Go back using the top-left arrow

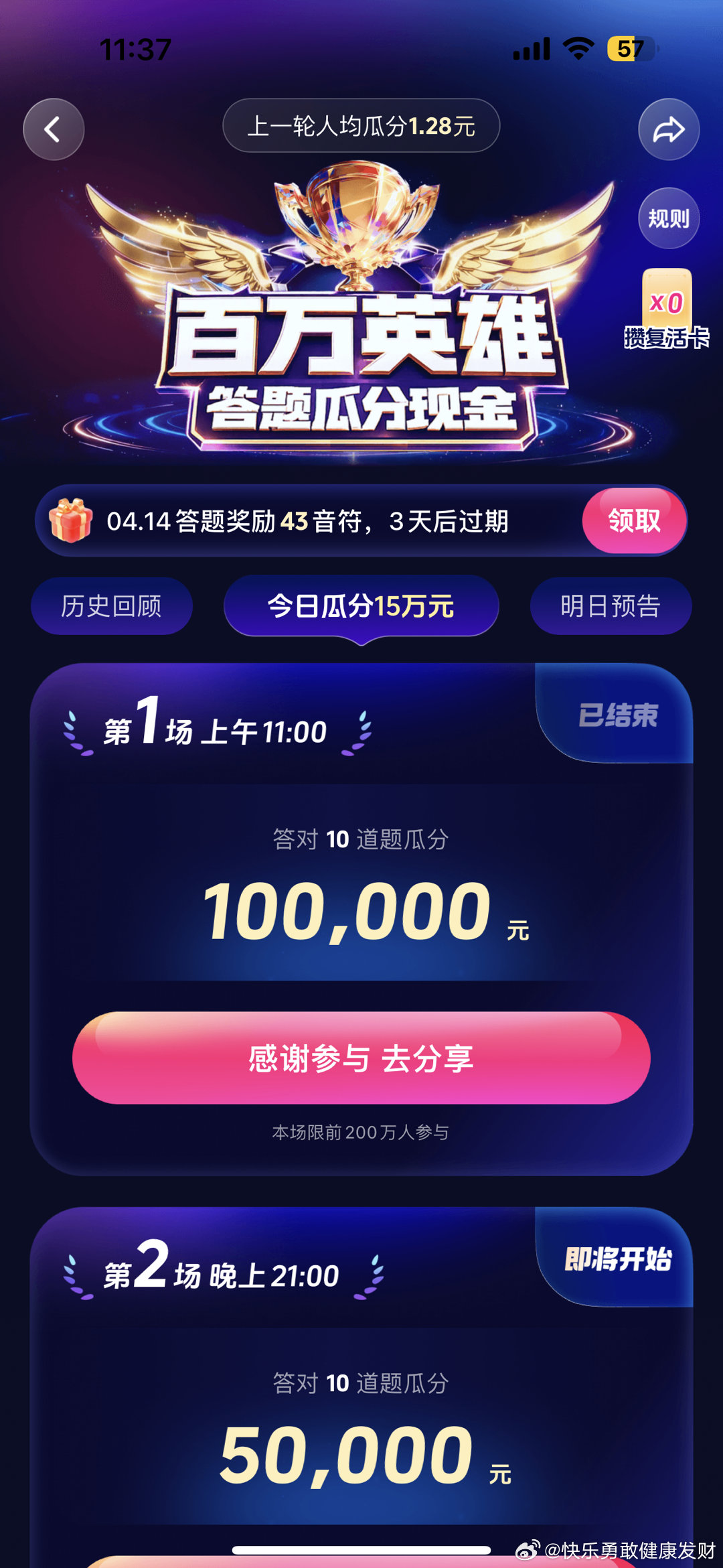coord(54,129)
